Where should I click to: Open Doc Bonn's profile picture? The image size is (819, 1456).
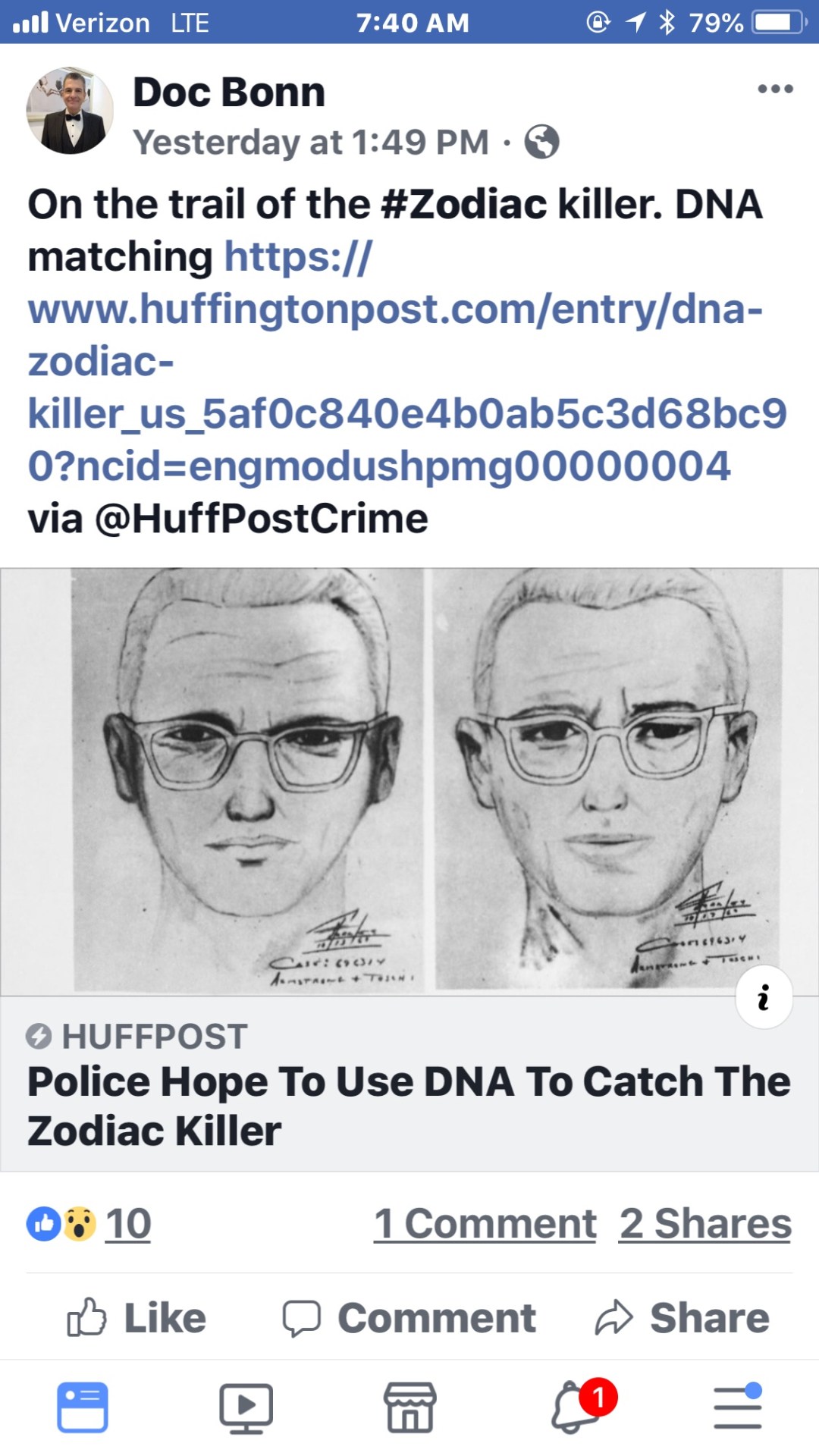point(70,111)
